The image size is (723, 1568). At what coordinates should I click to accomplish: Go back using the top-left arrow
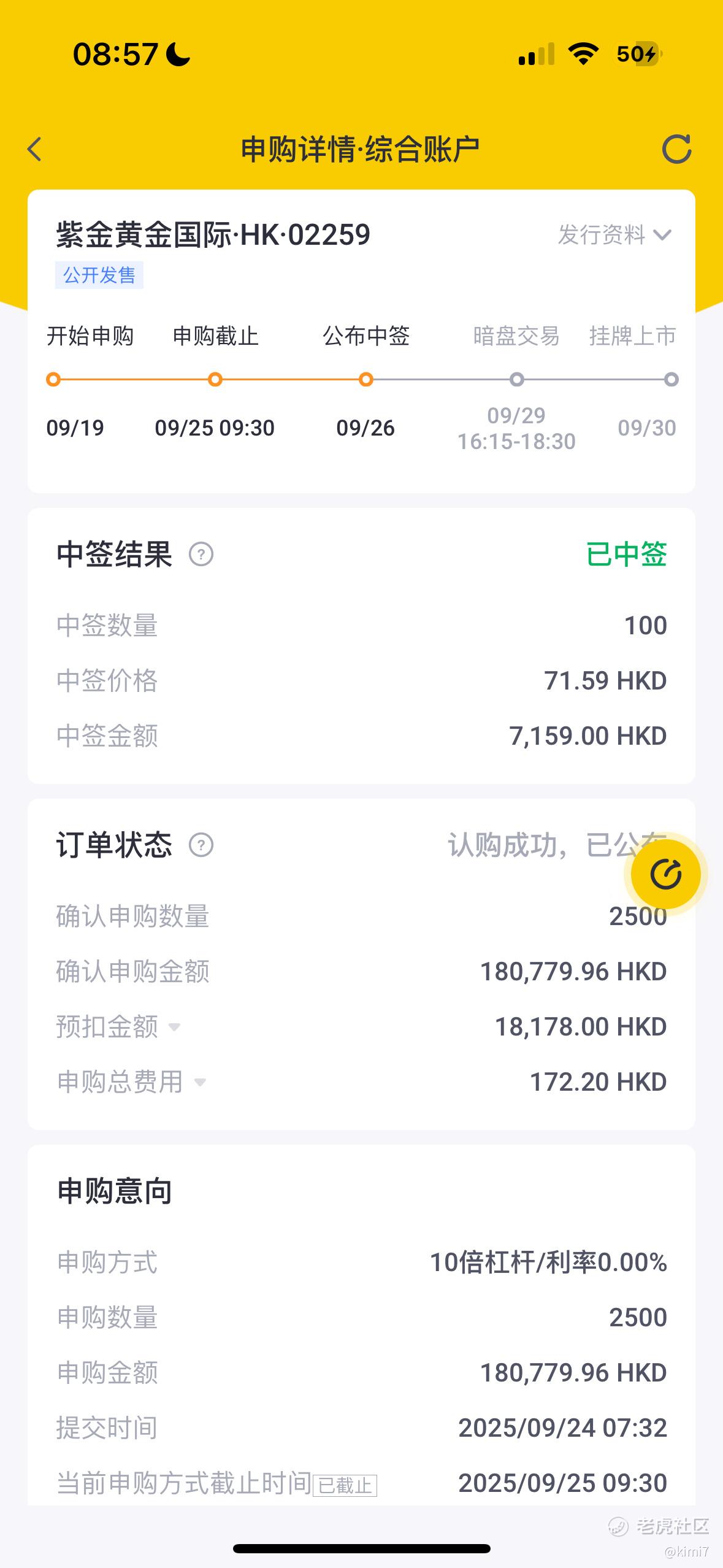[x=35, y=149]
